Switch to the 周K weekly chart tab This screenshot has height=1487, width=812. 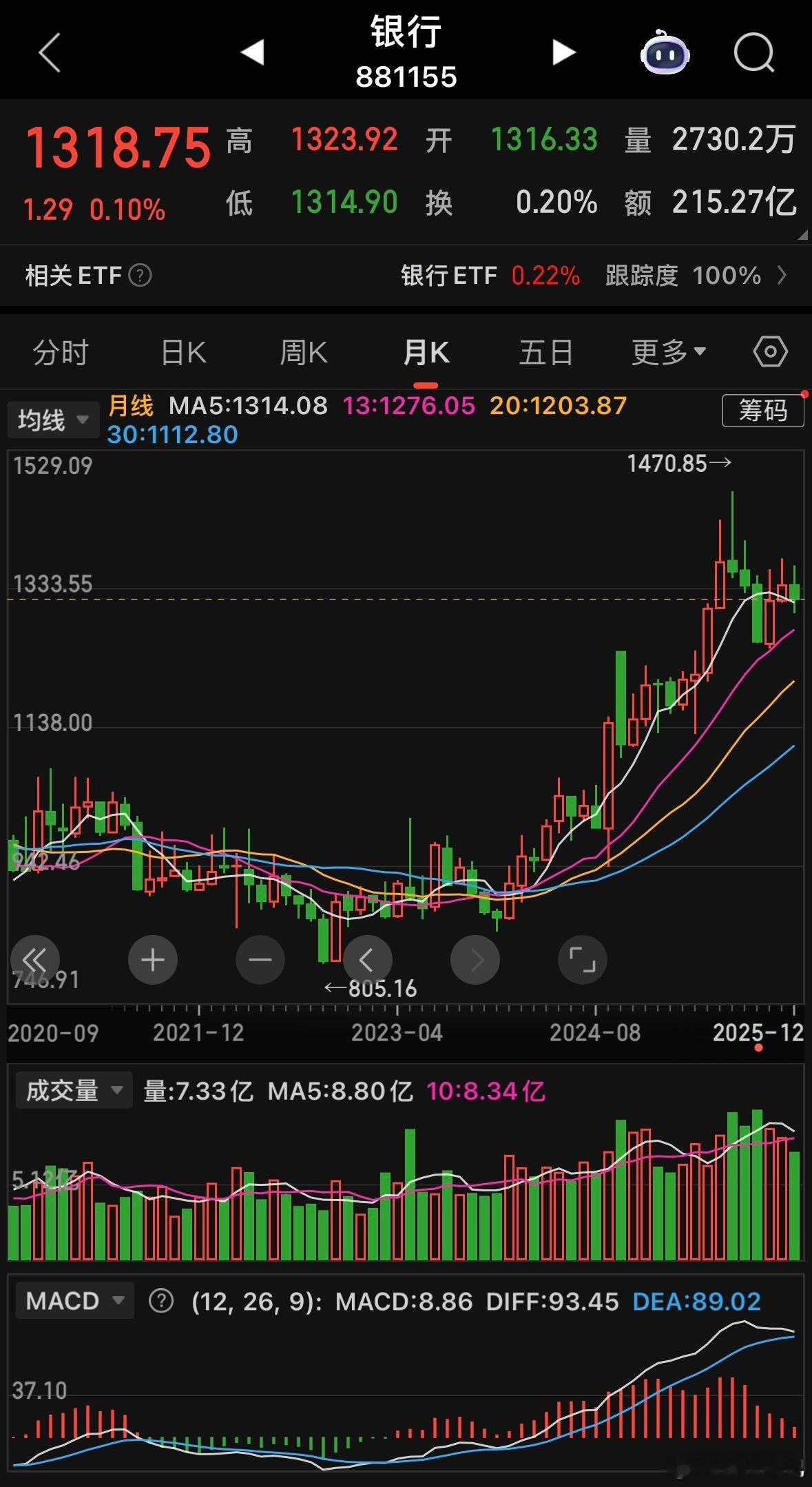pos(303,351)
